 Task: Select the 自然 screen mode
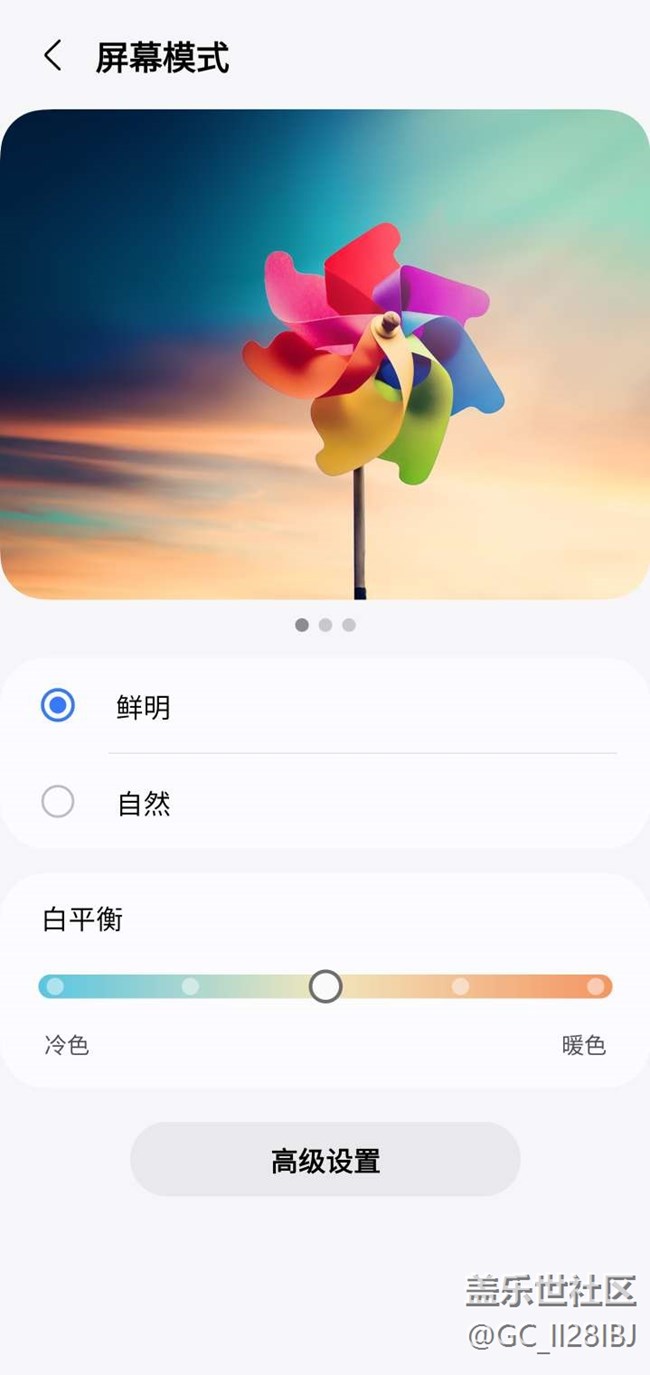325,802
